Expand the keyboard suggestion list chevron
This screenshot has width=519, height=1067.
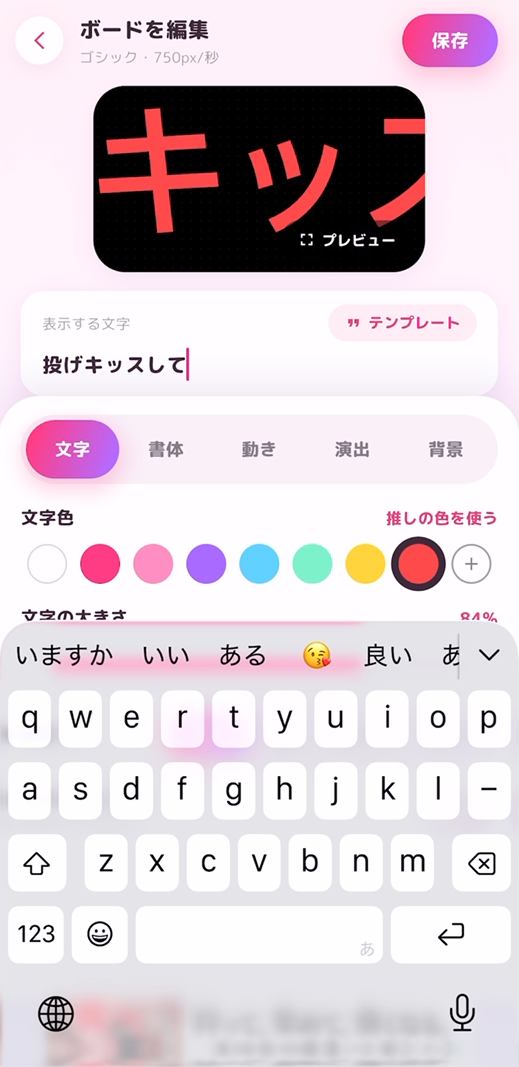489,655
